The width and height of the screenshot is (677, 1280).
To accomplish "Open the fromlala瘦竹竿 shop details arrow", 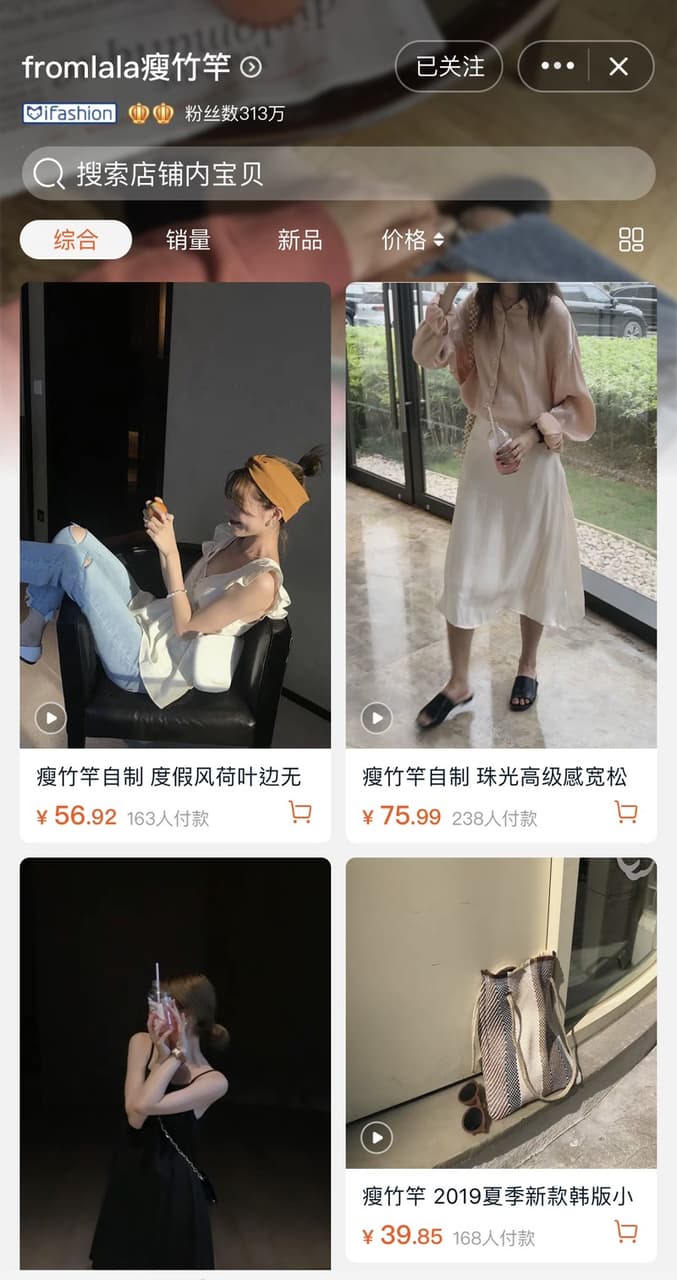I will point(251,67).
